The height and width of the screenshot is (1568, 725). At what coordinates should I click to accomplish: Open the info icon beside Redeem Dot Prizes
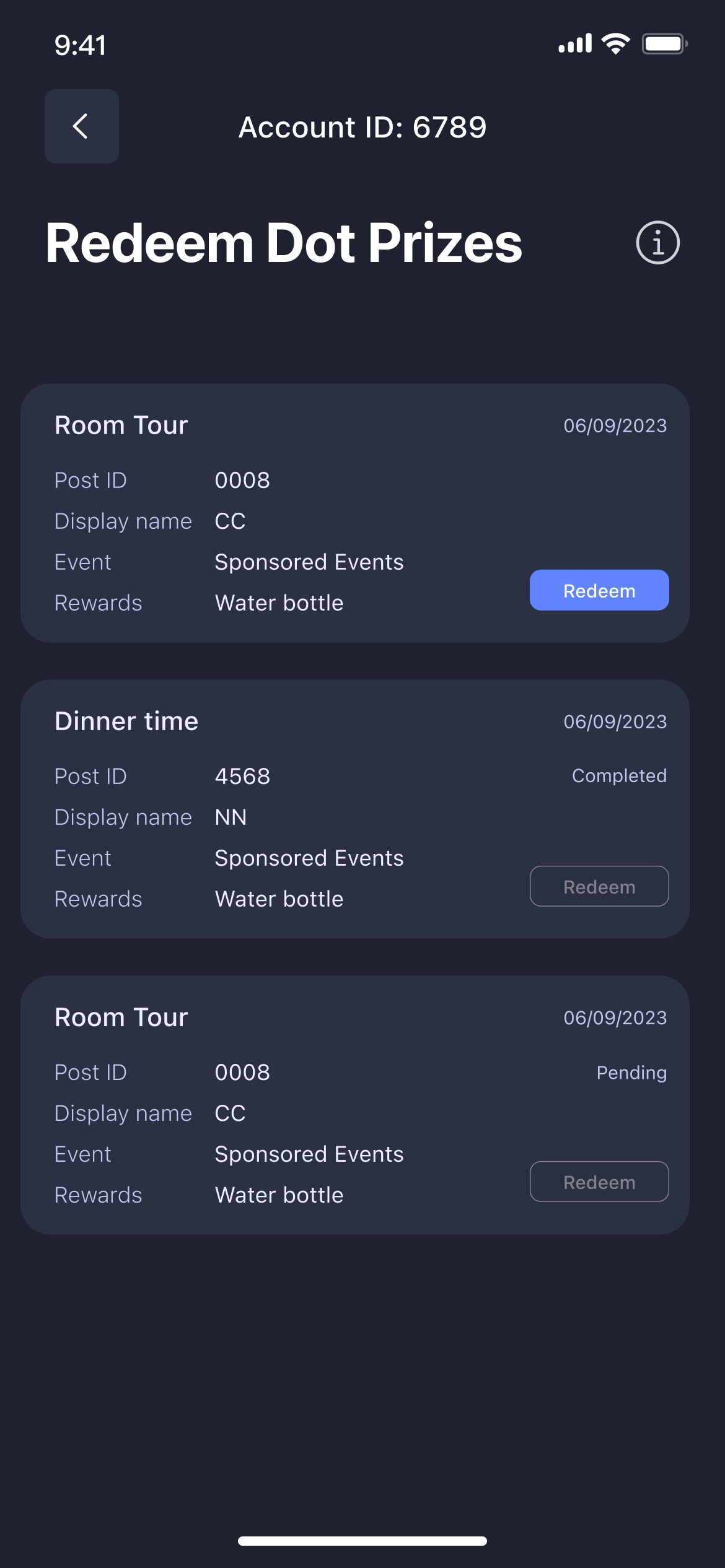coord(657,243)
